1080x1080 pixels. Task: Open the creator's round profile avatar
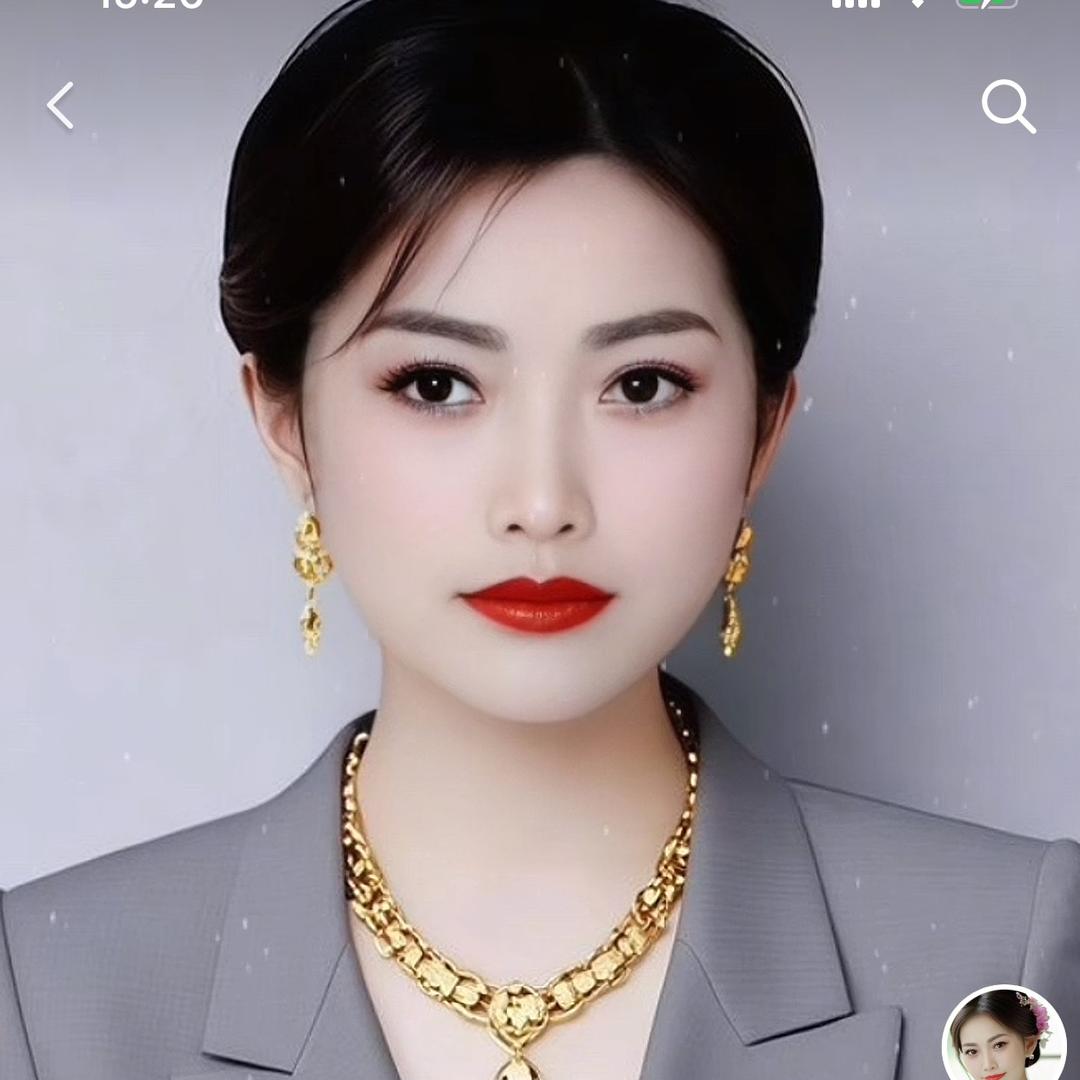pyautogui.click(x=1003, y=1037)
